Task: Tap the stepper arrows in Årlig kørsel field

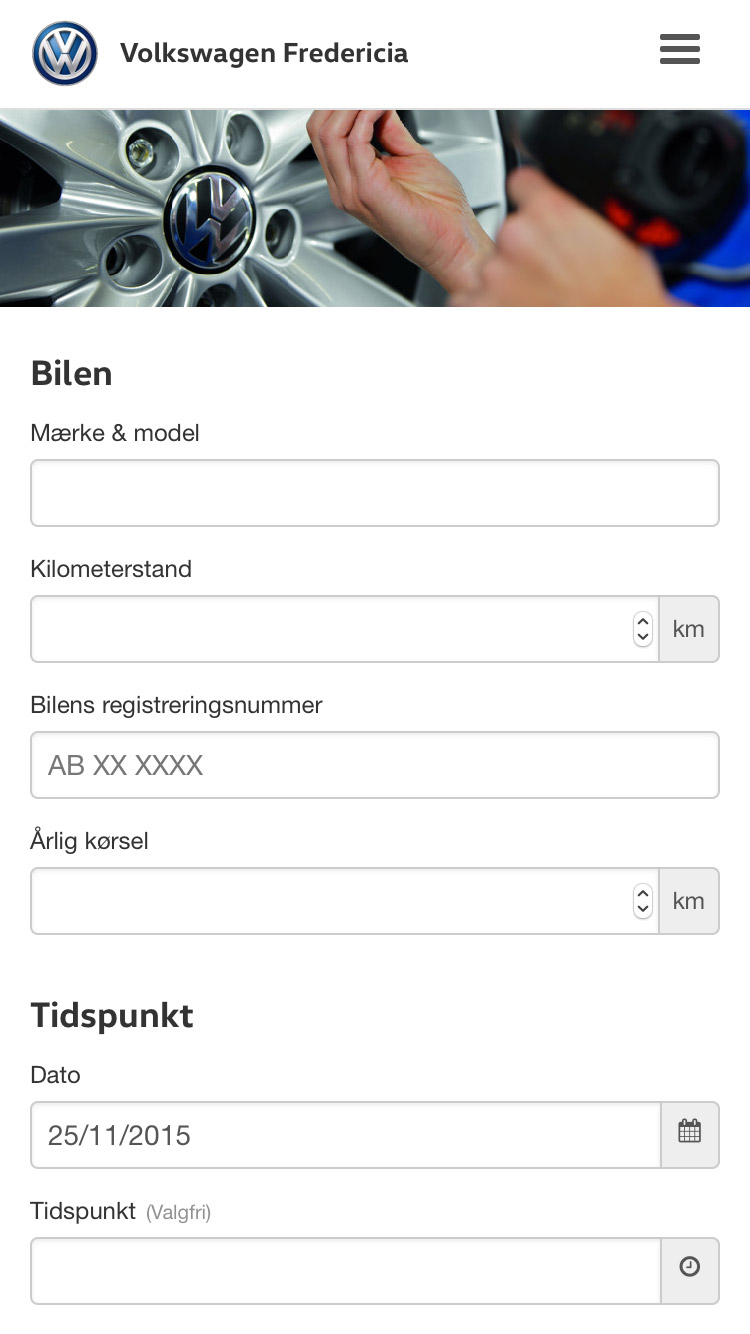Action: click(643, 901)
